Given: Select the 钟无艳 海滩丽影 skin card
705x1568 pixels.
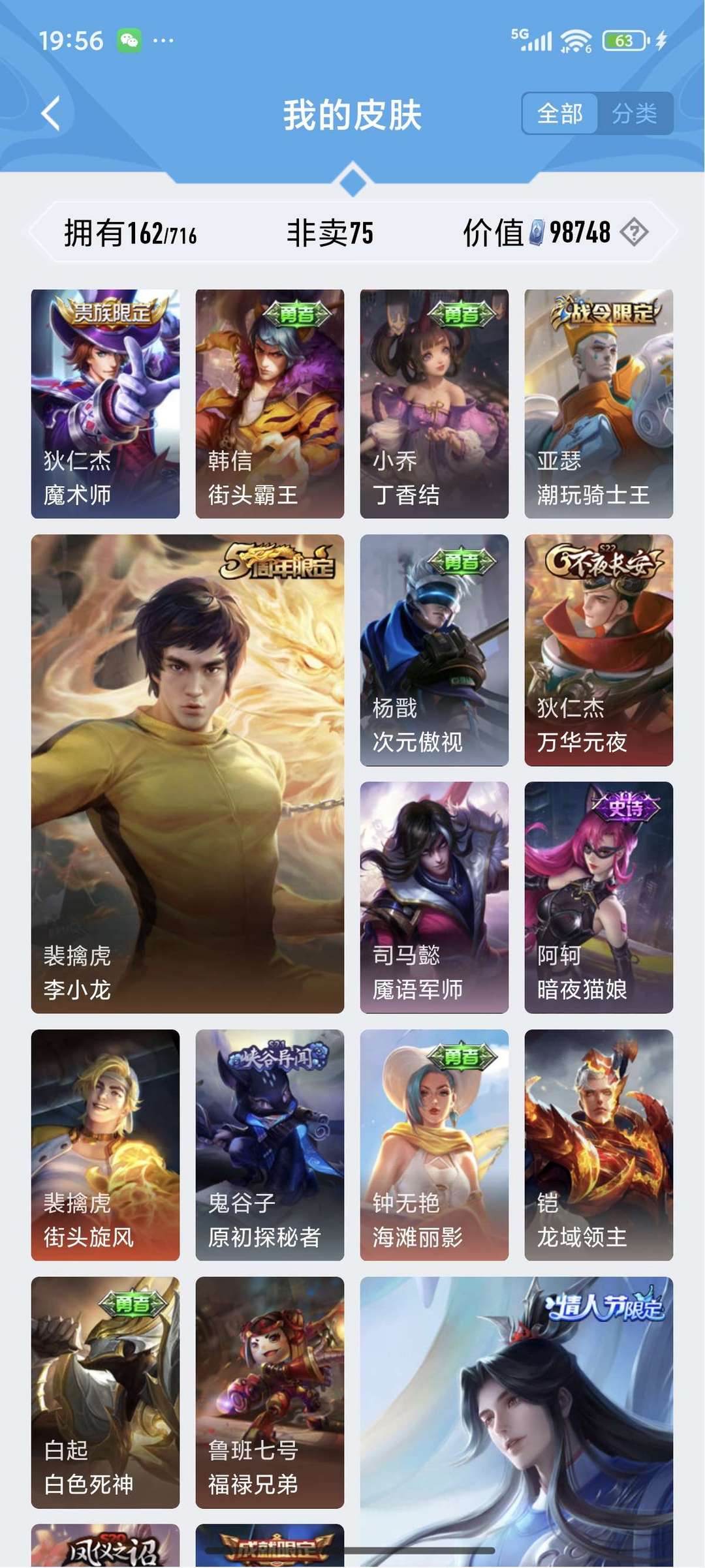Looking at the screenshot, I should pos(434,1145).
